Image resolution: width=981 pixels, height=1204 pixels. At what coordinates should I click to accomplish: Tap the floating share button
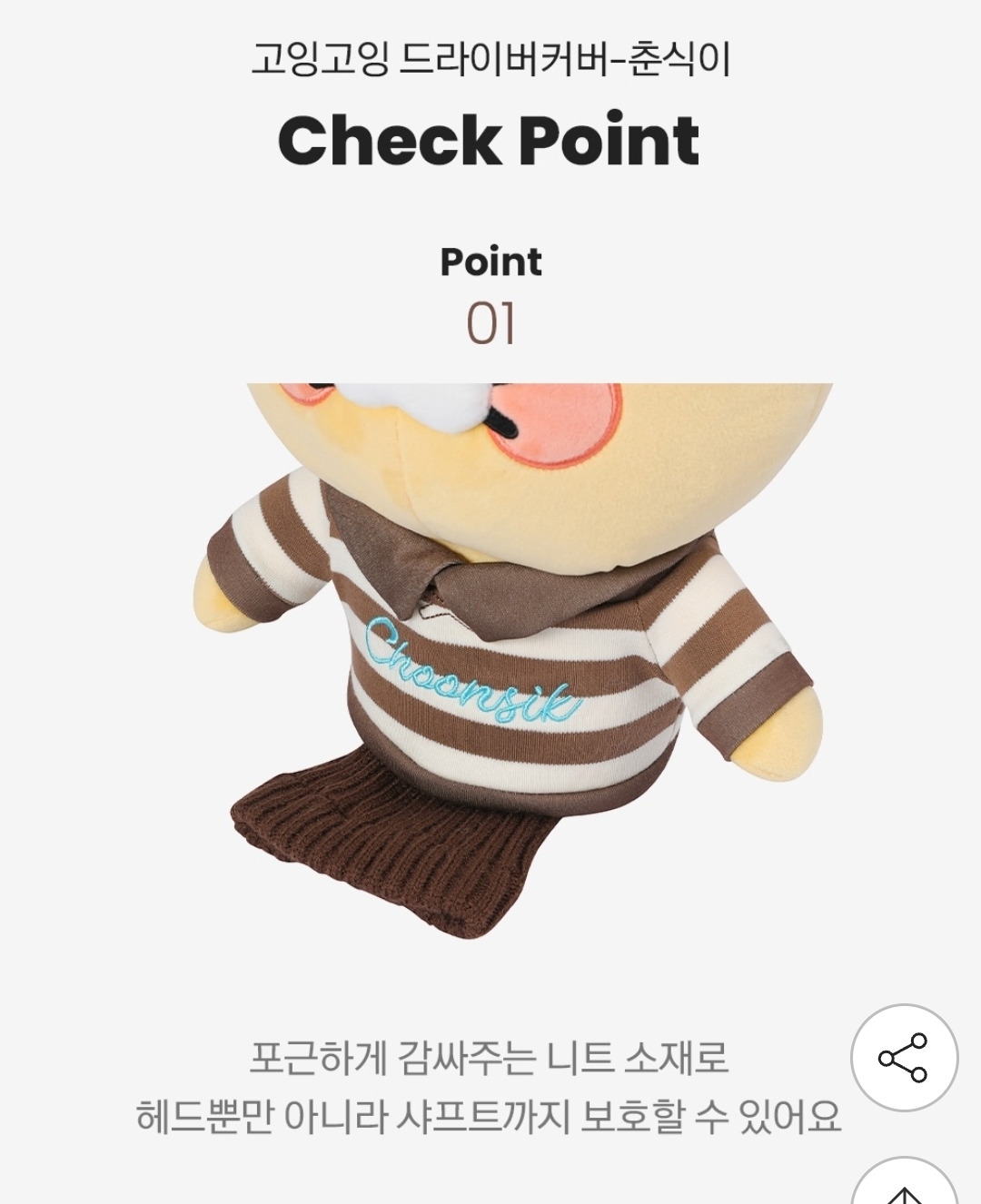903,1058
